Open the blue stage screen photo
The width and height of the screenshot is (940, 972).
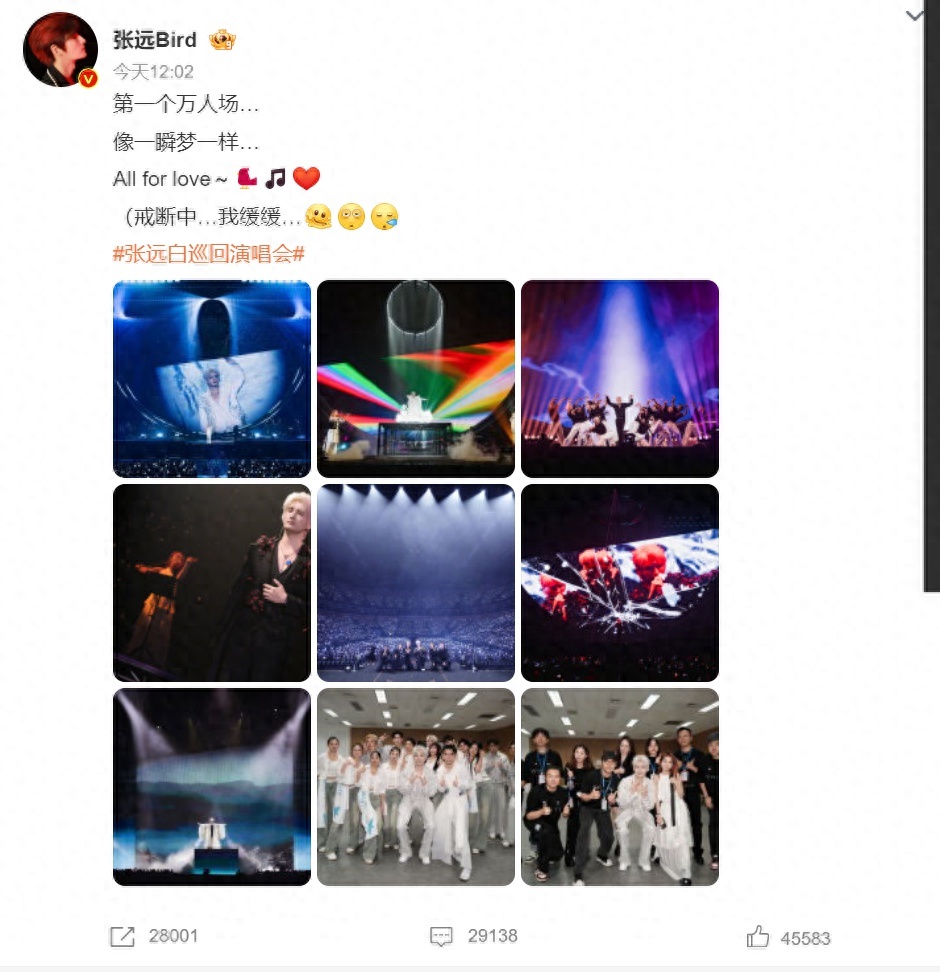[x=212, y=378]
